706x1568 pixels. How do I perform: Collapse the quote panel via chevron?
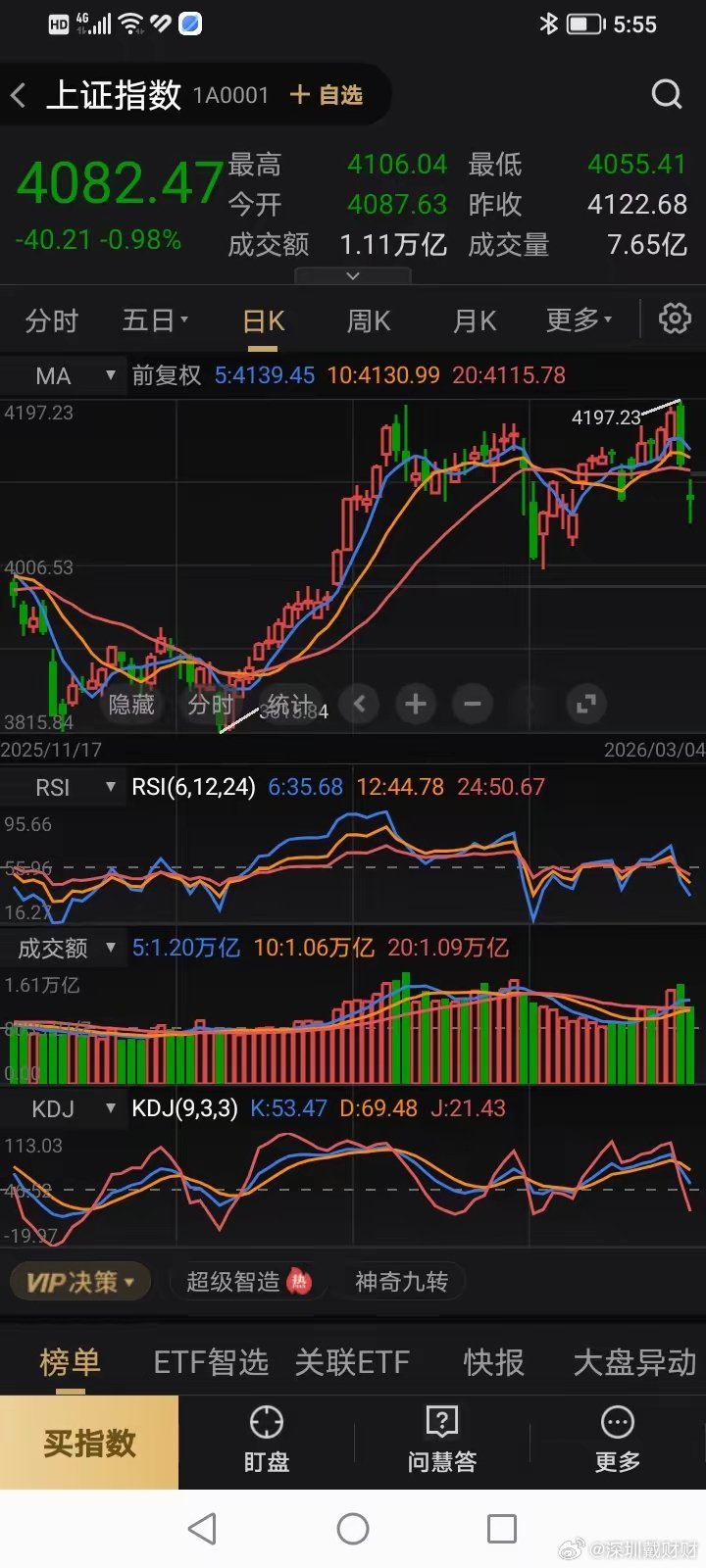[x=352, y=275]
